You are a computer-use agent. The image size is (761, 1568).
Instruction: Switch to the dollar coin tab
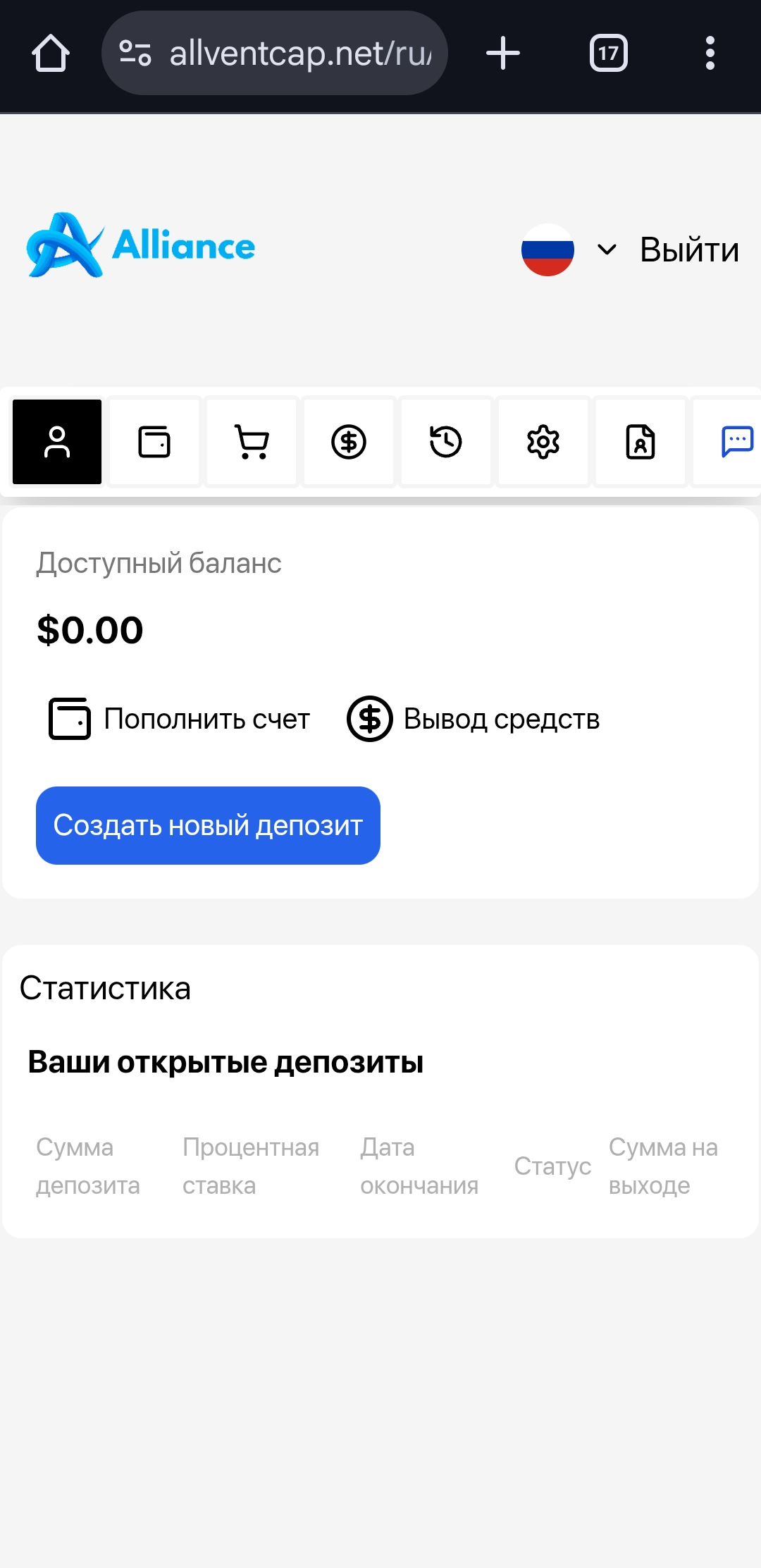pos(349,442)
